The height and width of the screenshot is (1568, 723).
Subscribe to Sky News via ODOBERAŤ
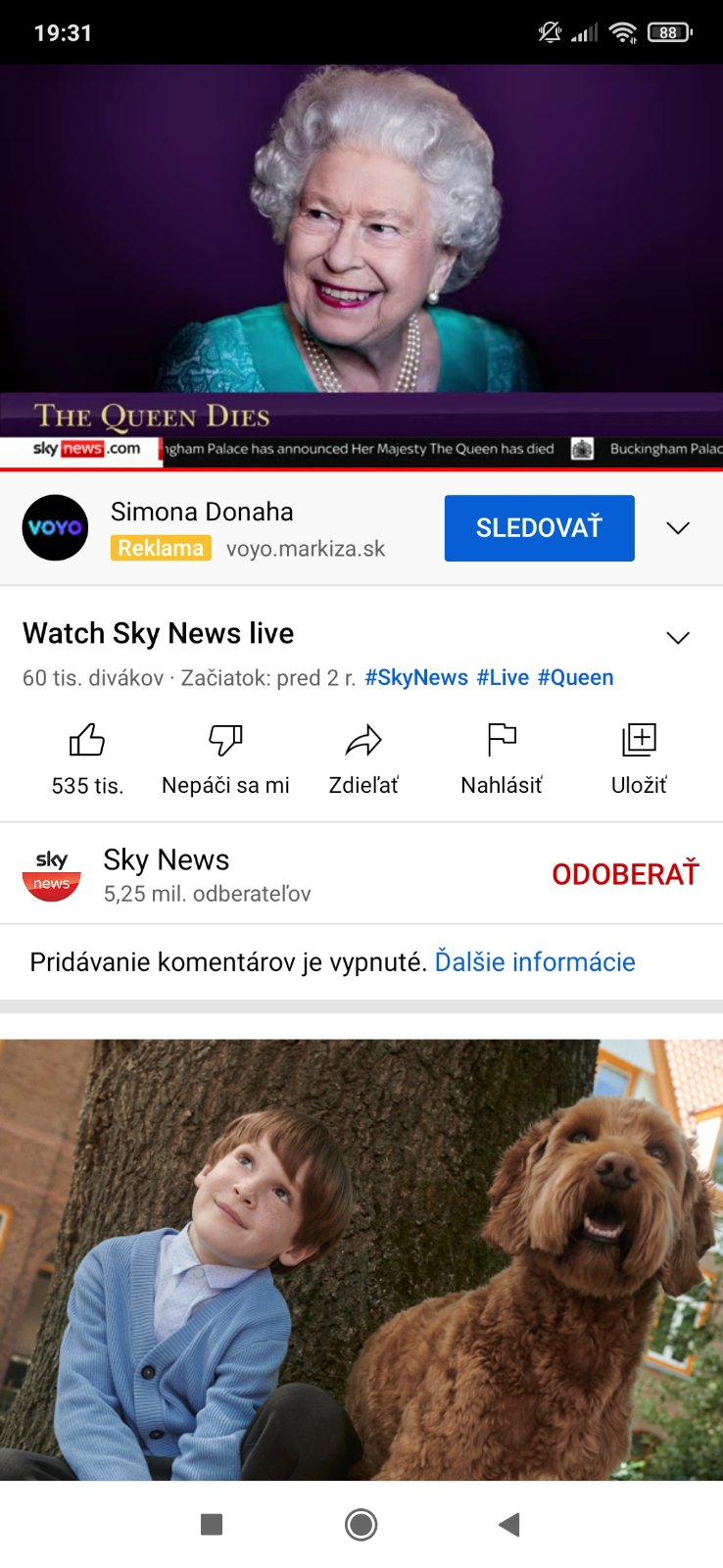click(x=625, y=874)
